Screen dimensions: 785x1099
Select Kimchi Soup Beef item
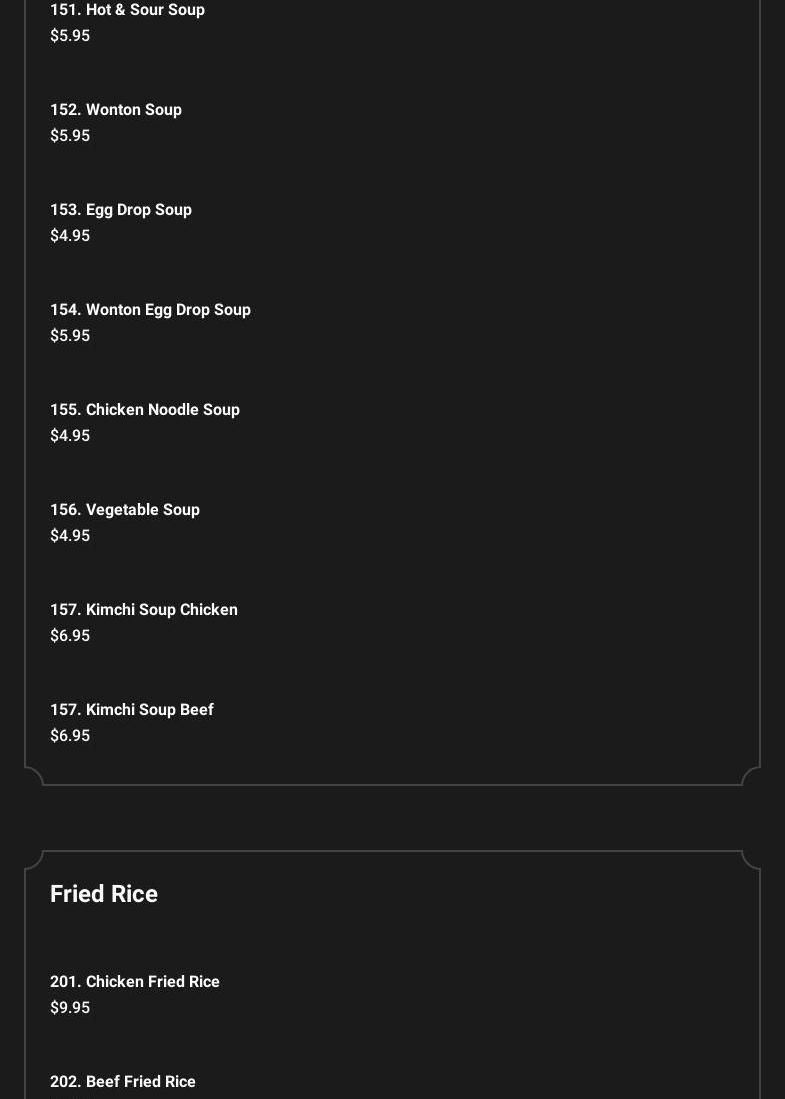[x=132, y=710]
